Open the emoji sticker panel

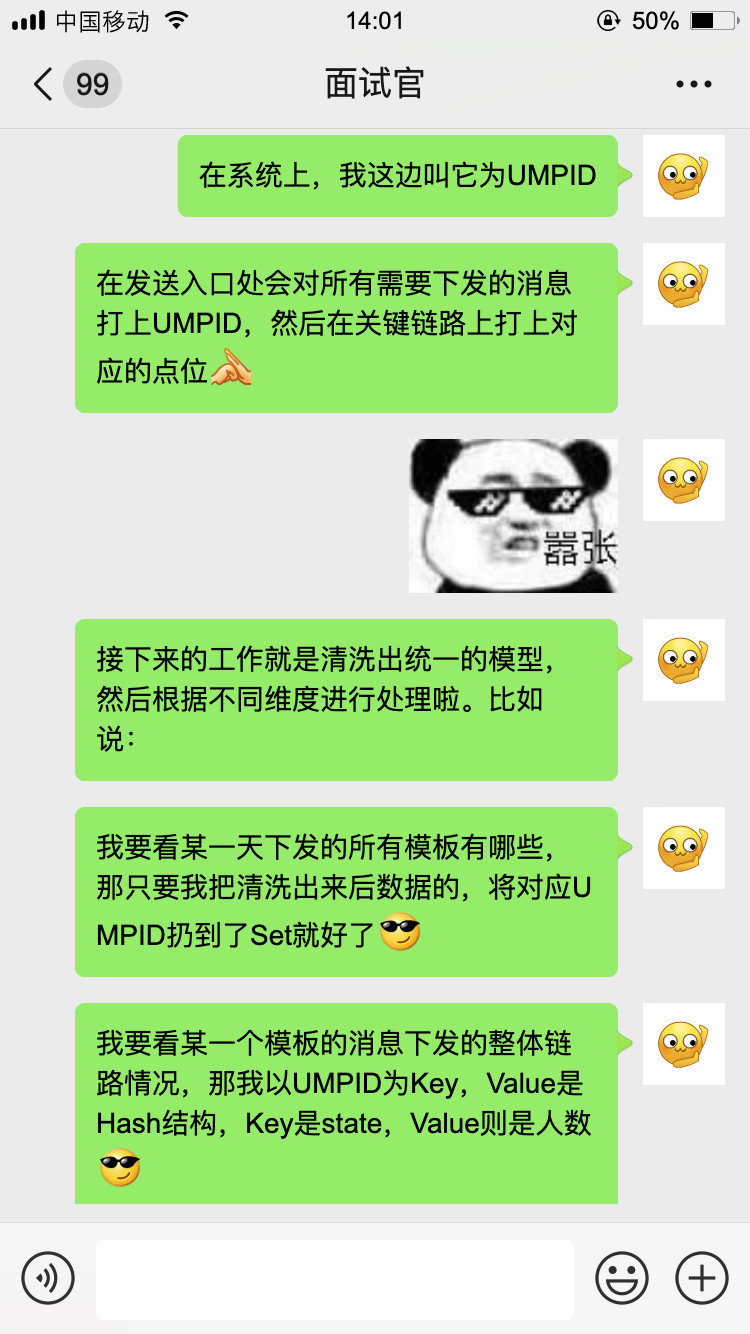[621, 1277]
